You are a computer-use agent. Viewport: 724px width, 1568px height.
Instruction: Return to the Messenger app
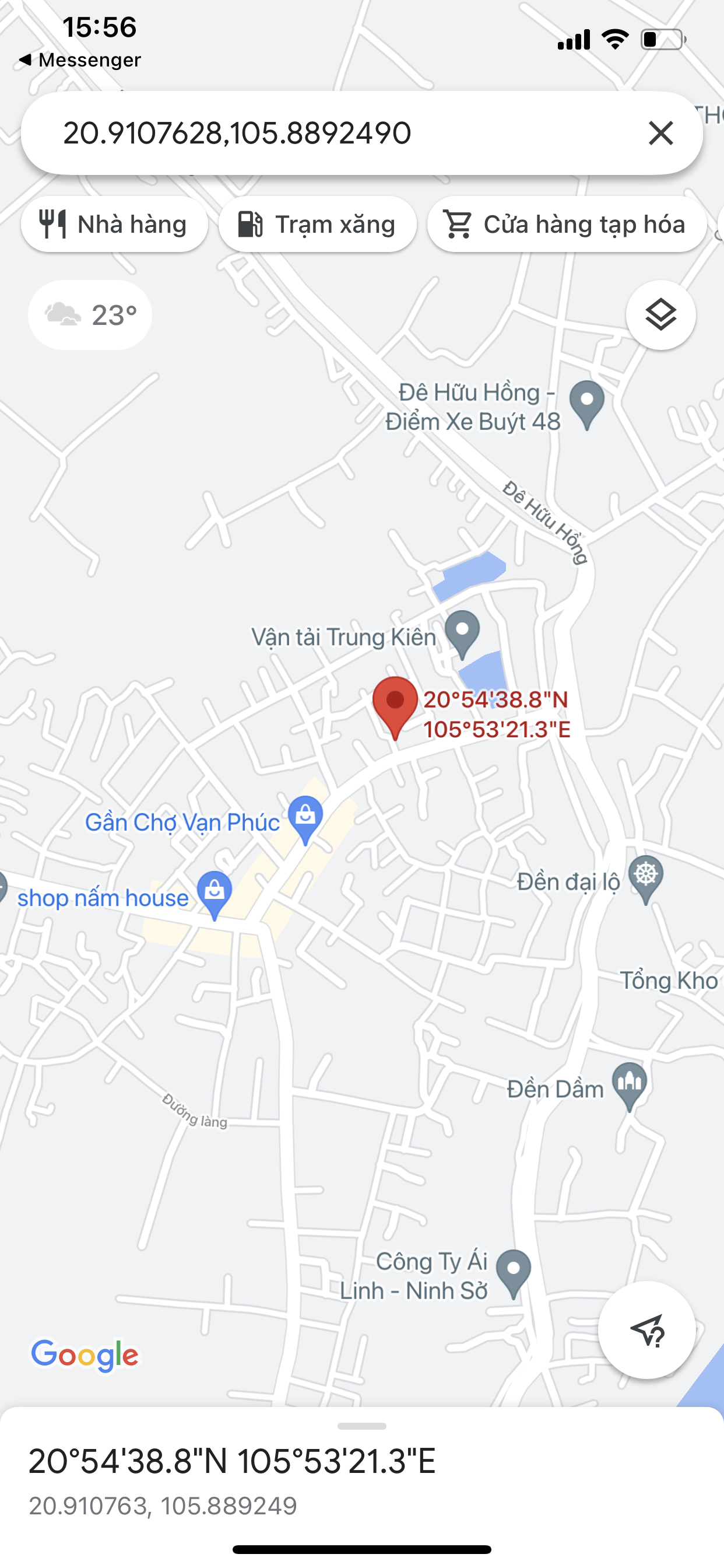coord(80,60)
